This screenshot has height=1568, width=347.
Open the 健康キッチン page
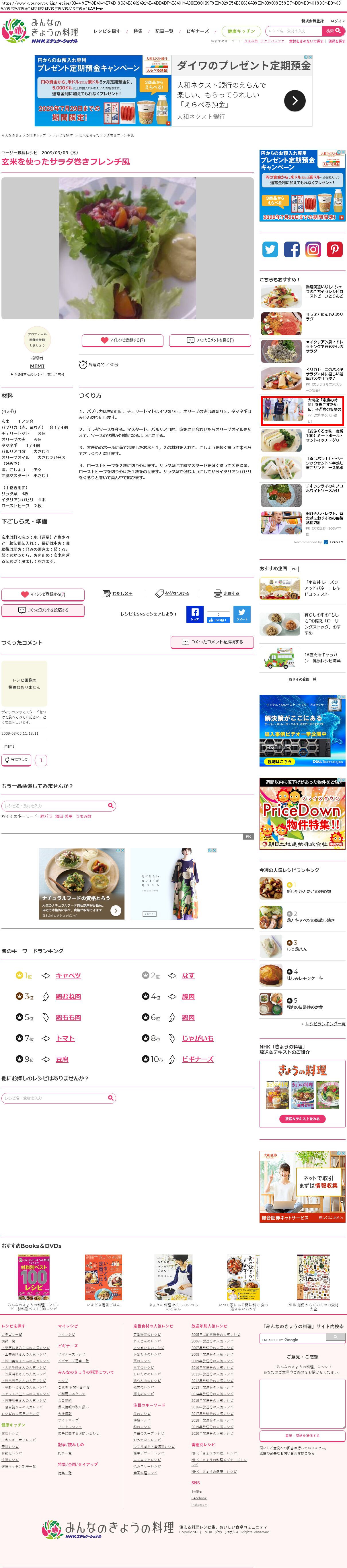coord(241,31)
